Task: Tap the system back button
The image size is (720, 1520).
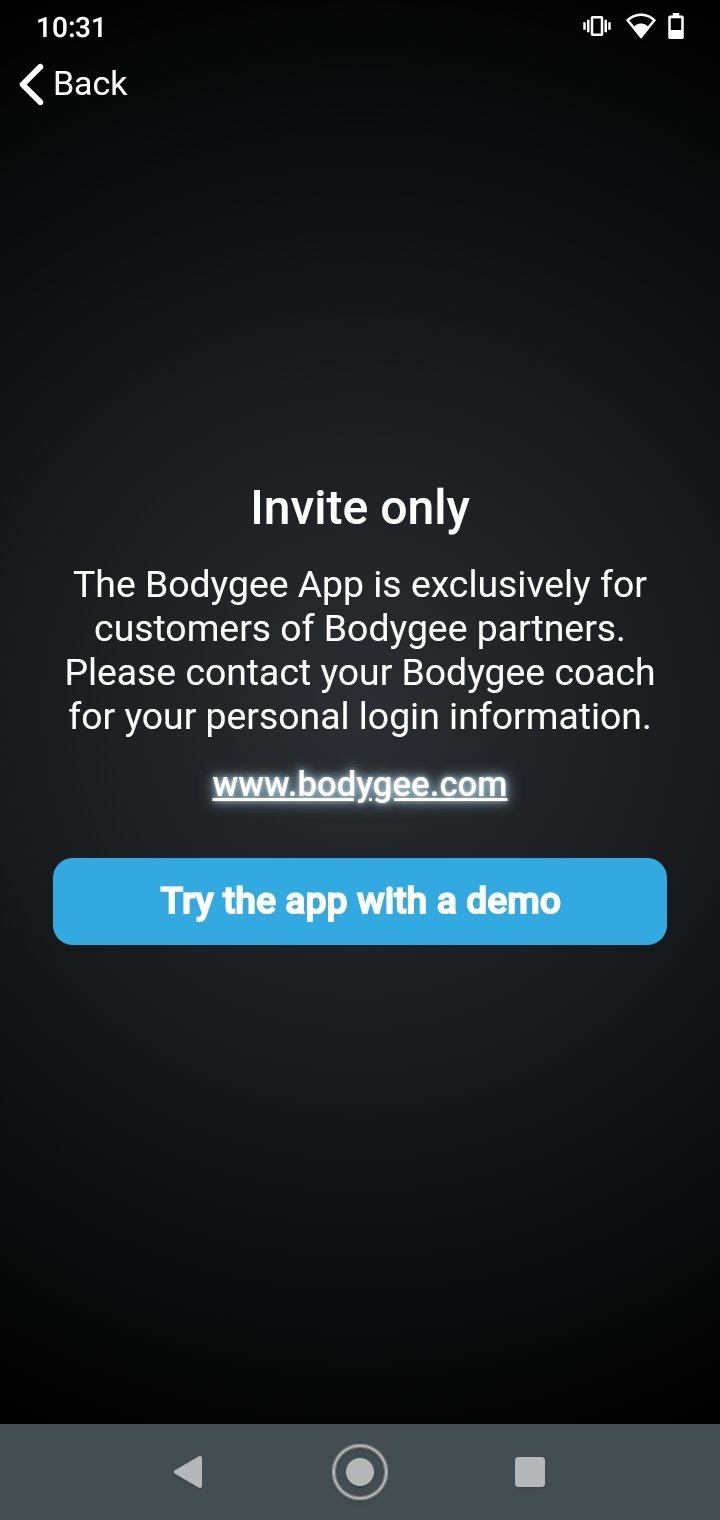Action: [x=188, y=1471]
